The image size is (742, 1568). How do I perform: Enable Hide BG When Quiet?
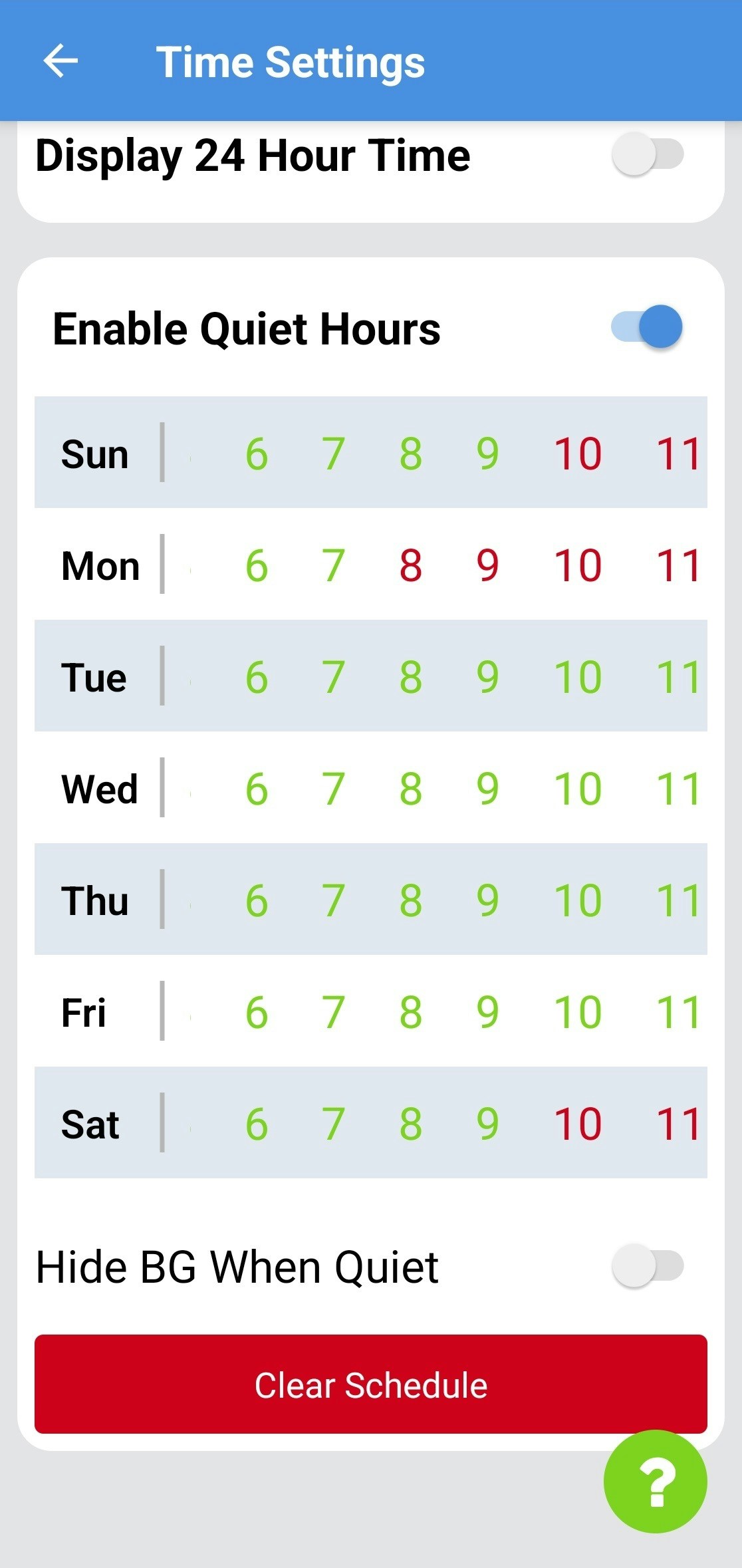point(647,1266)
